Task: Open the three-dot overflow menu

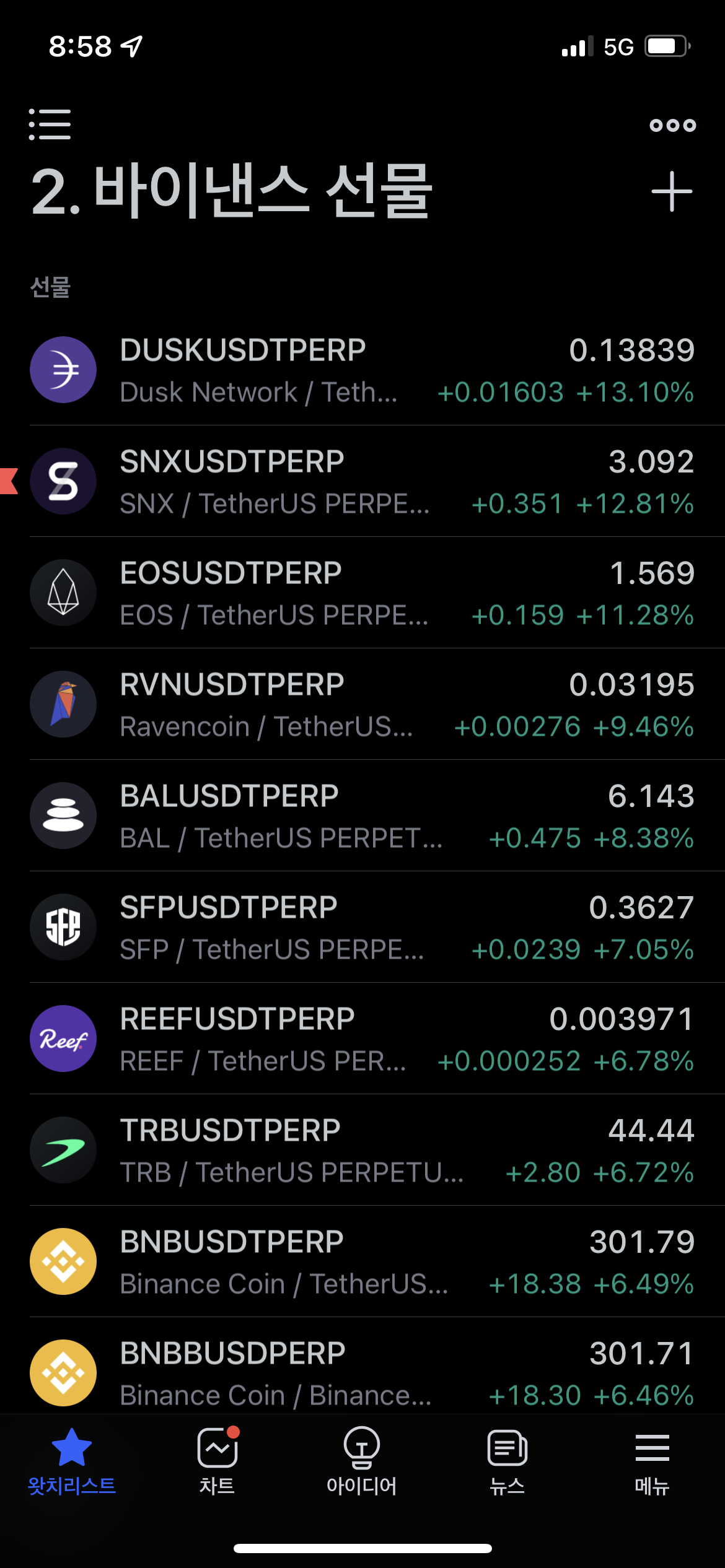Action: point(672,126)
